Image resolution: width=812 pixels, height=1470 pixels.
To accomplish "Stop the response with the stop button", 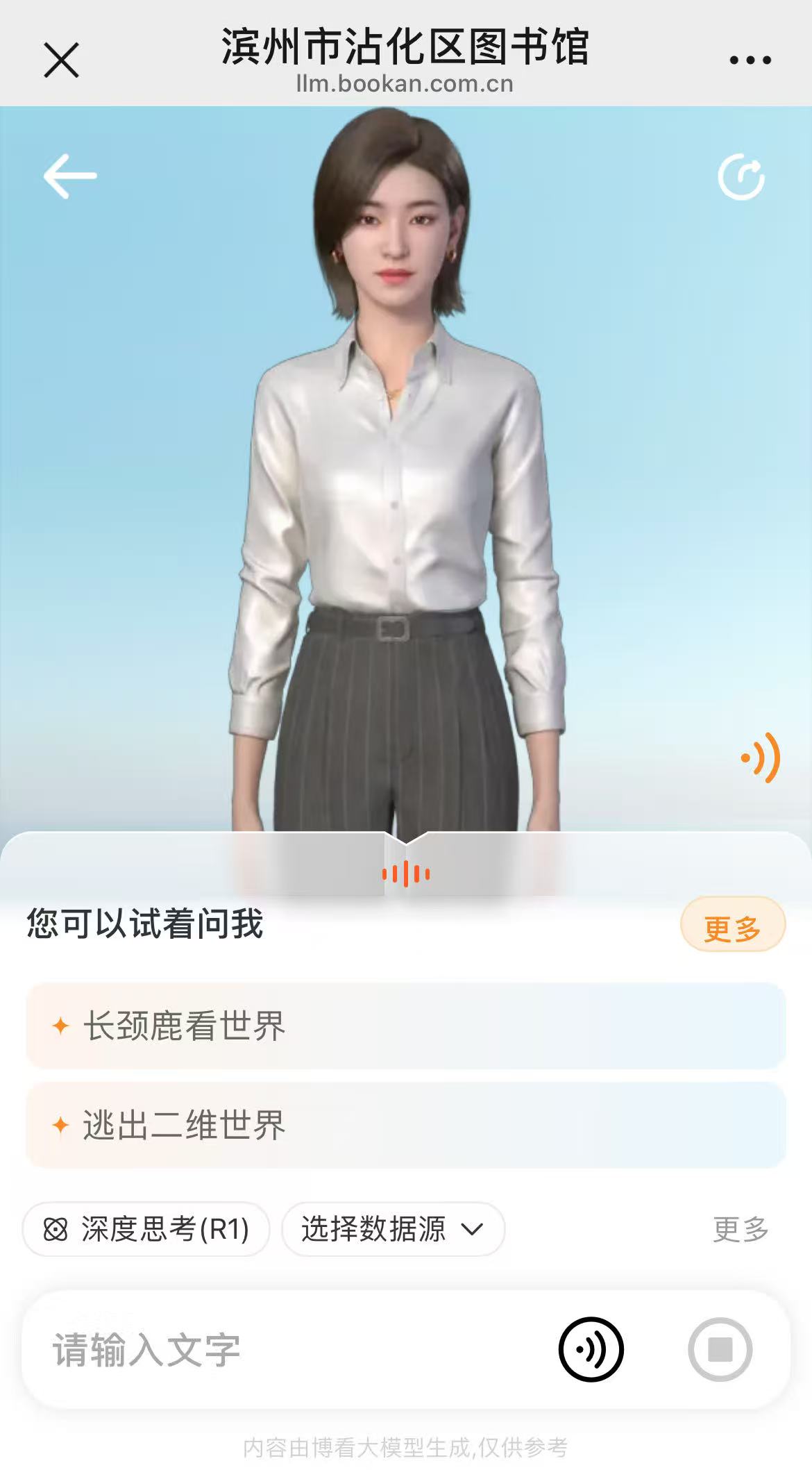I will (720, 1350).
